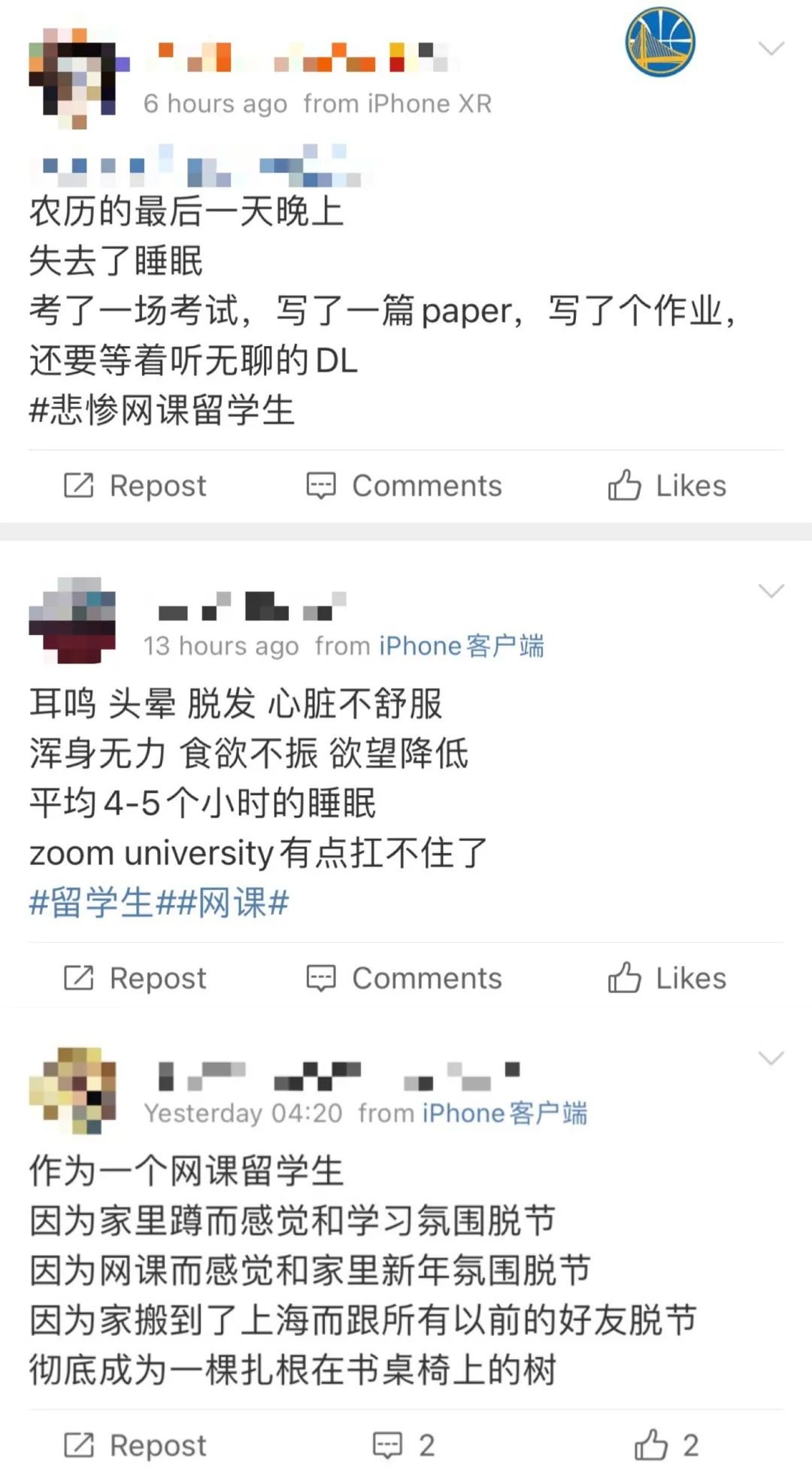812x1479 pixels.
Task: Like the zoom university post
Action: (x=667, y=978)
